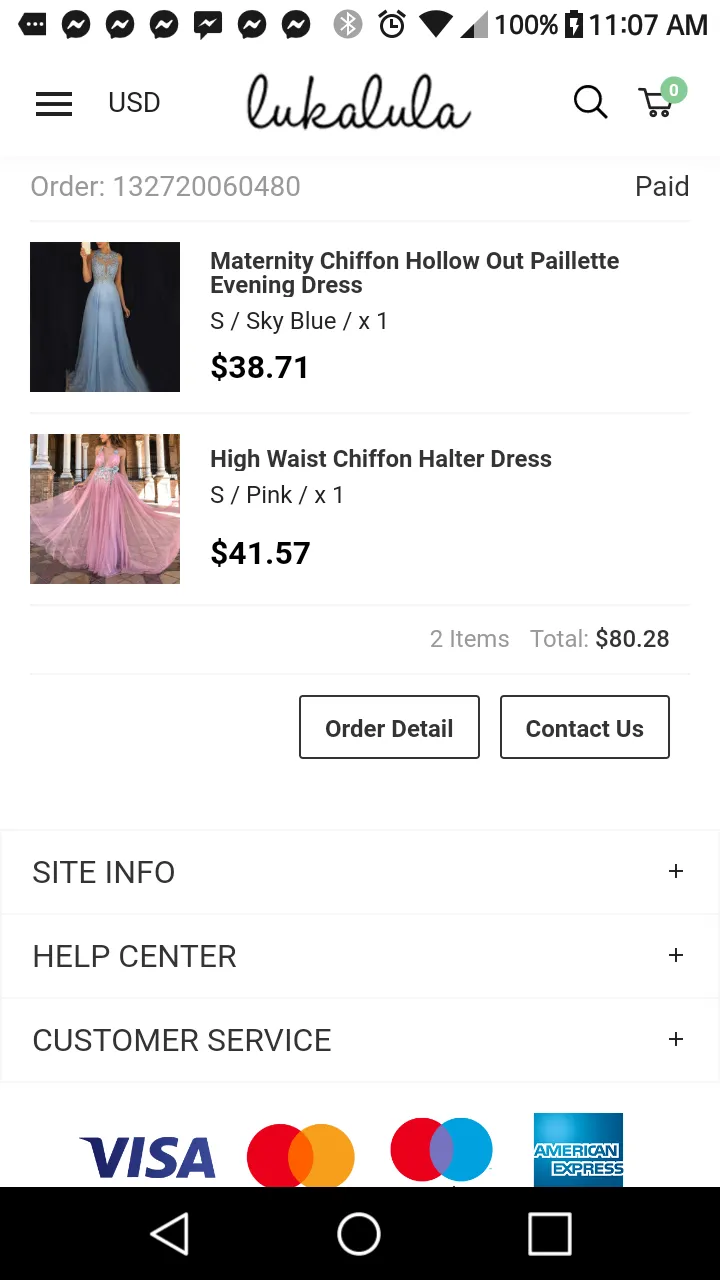Viewport: 720px width, 1280px height.
Task: Change the USD currency selector
Action: pyautogui.click(x=134, y=103)
